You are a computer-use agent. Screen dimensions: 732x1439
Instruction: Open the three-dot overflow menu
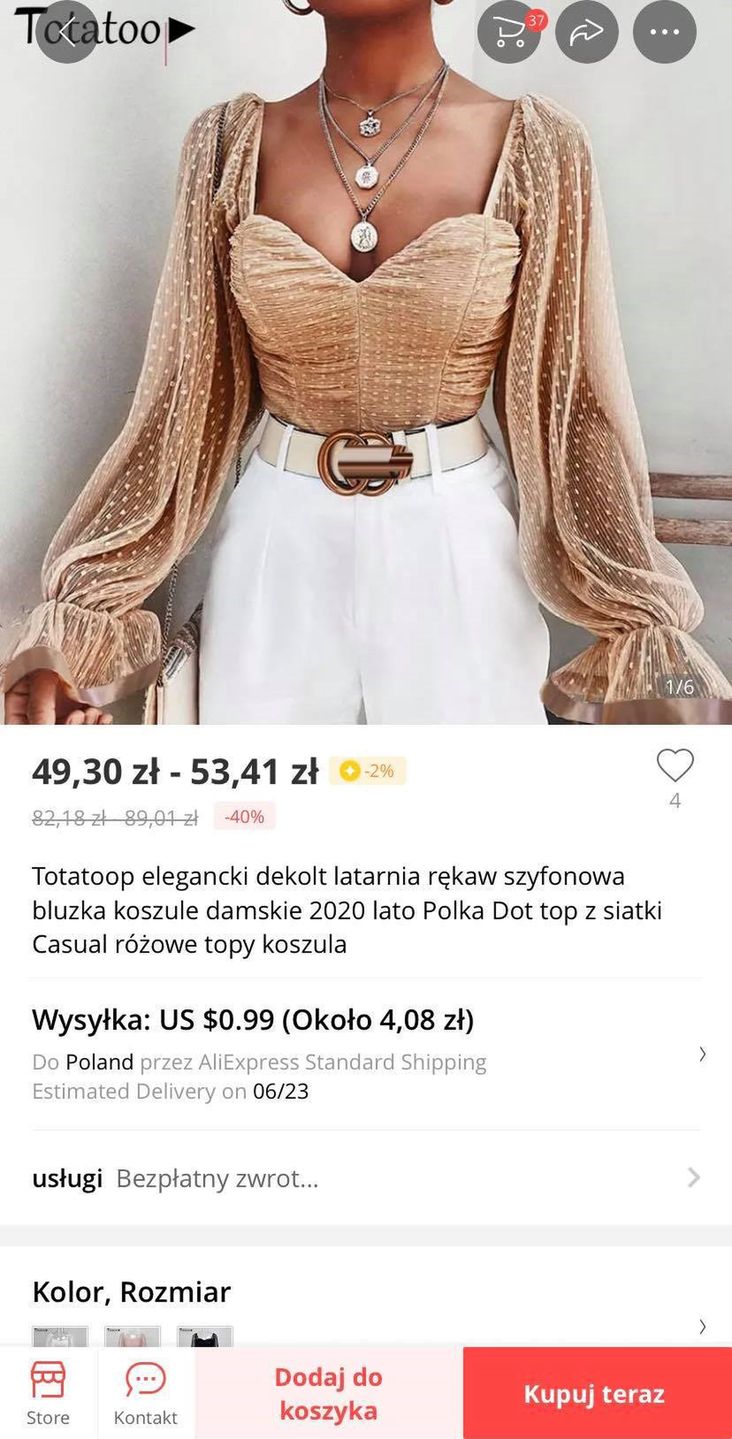point(664,32)
